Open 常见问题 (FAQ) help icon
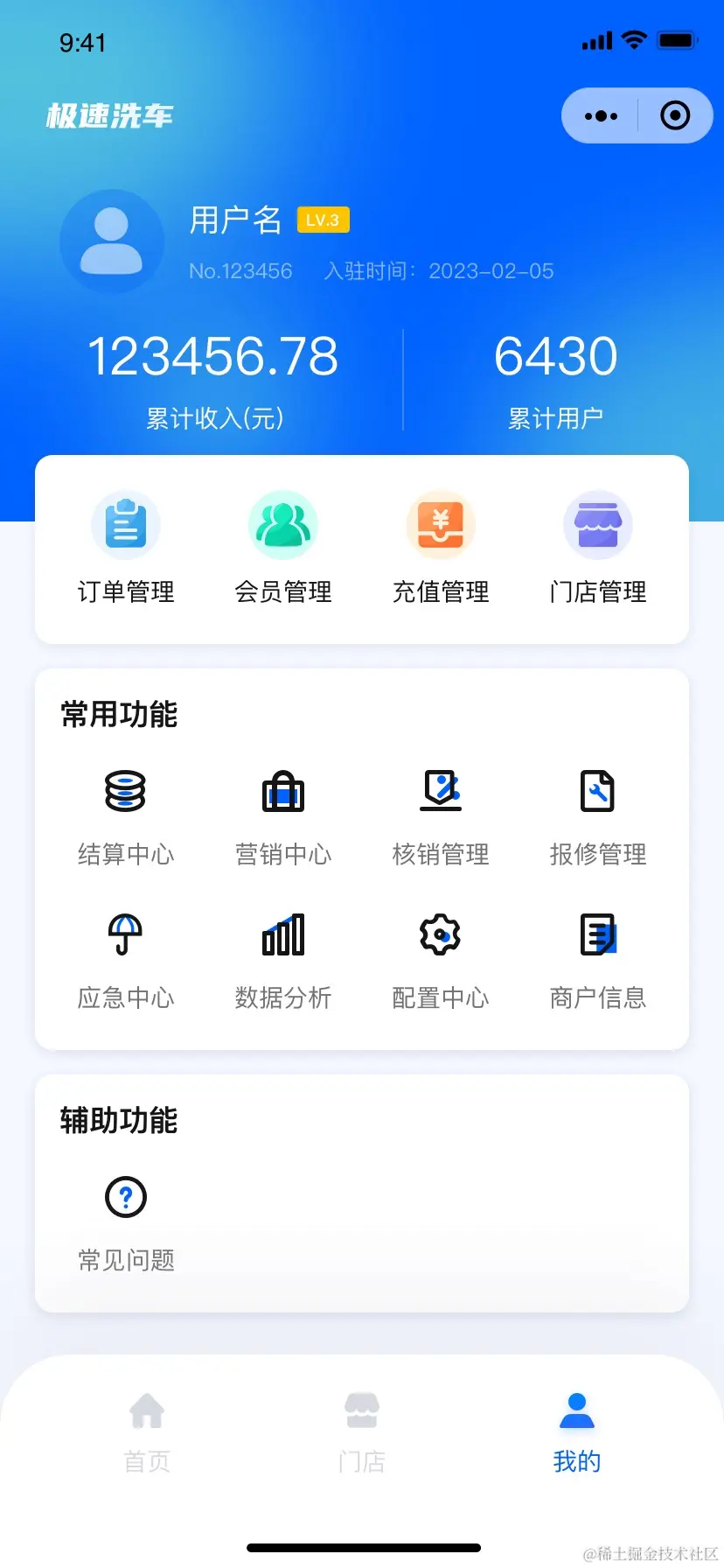Screen dimensions: 724x1568 (126, 1197)
